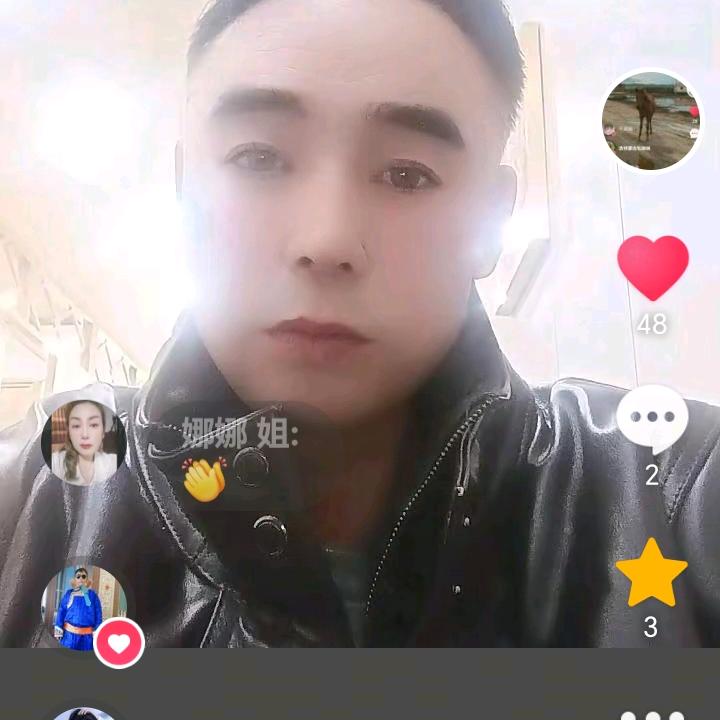Like this video with the heart
Viewport: 720px width, 720px height.
(x=652, y=267)
